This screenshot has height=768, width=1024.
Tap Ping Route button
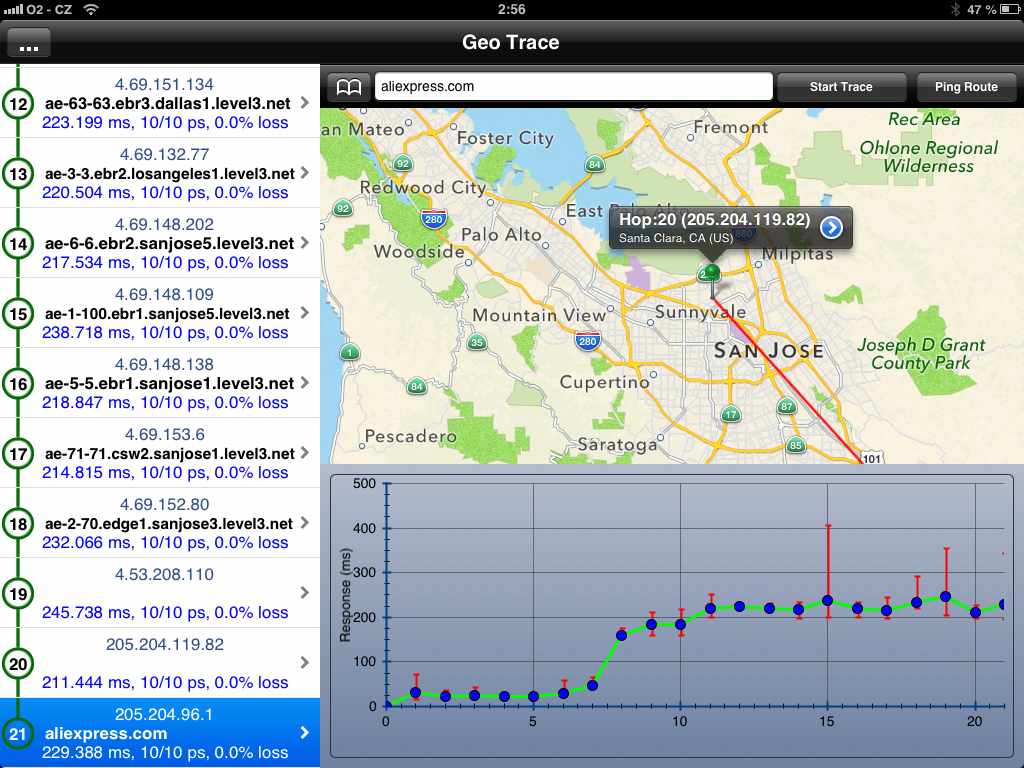tap(966, 87)
